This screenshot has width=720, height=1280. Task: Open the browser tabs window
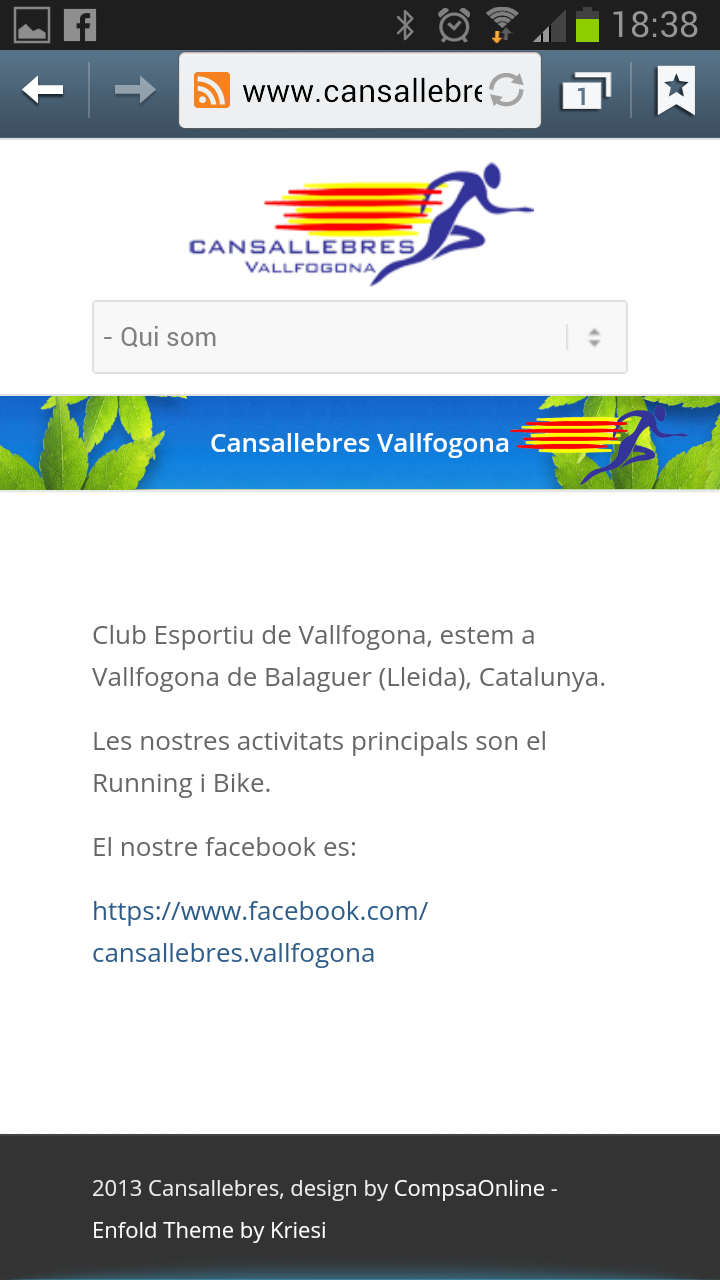click(x=587, y=91)
